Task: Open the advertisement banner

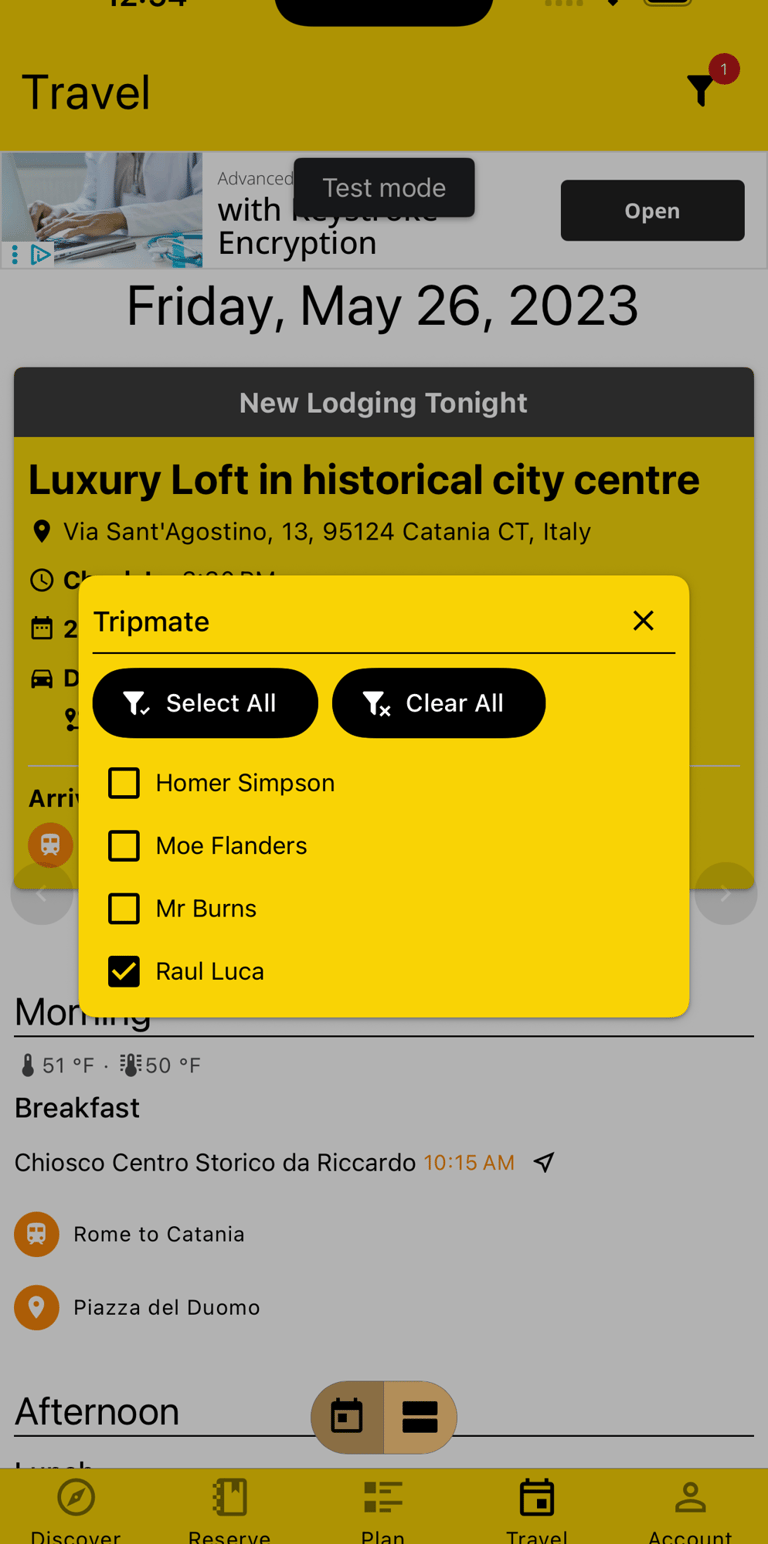Action: click(652, 211)
